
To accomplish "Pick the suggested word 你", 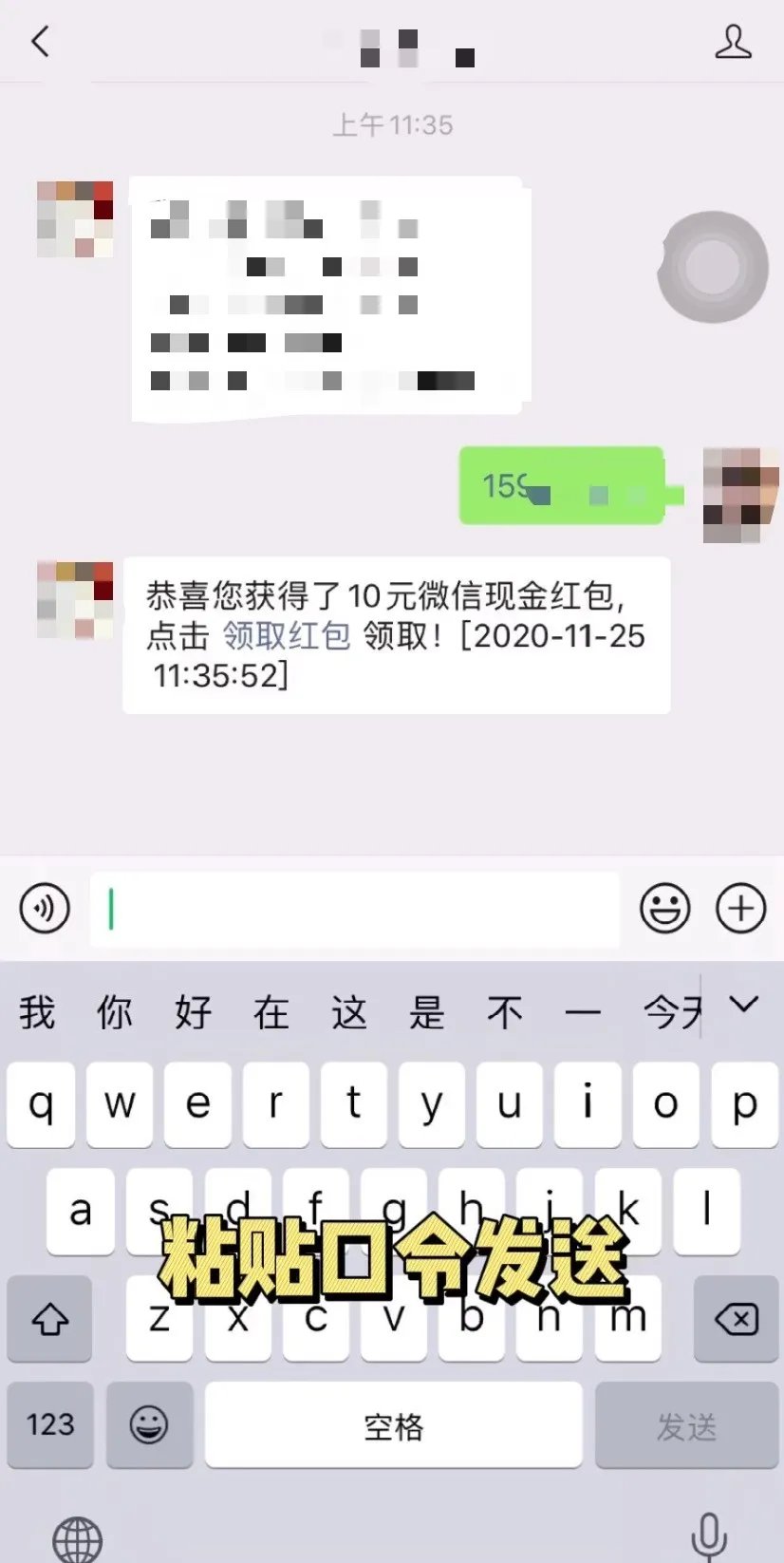I will coord(115,1012).
